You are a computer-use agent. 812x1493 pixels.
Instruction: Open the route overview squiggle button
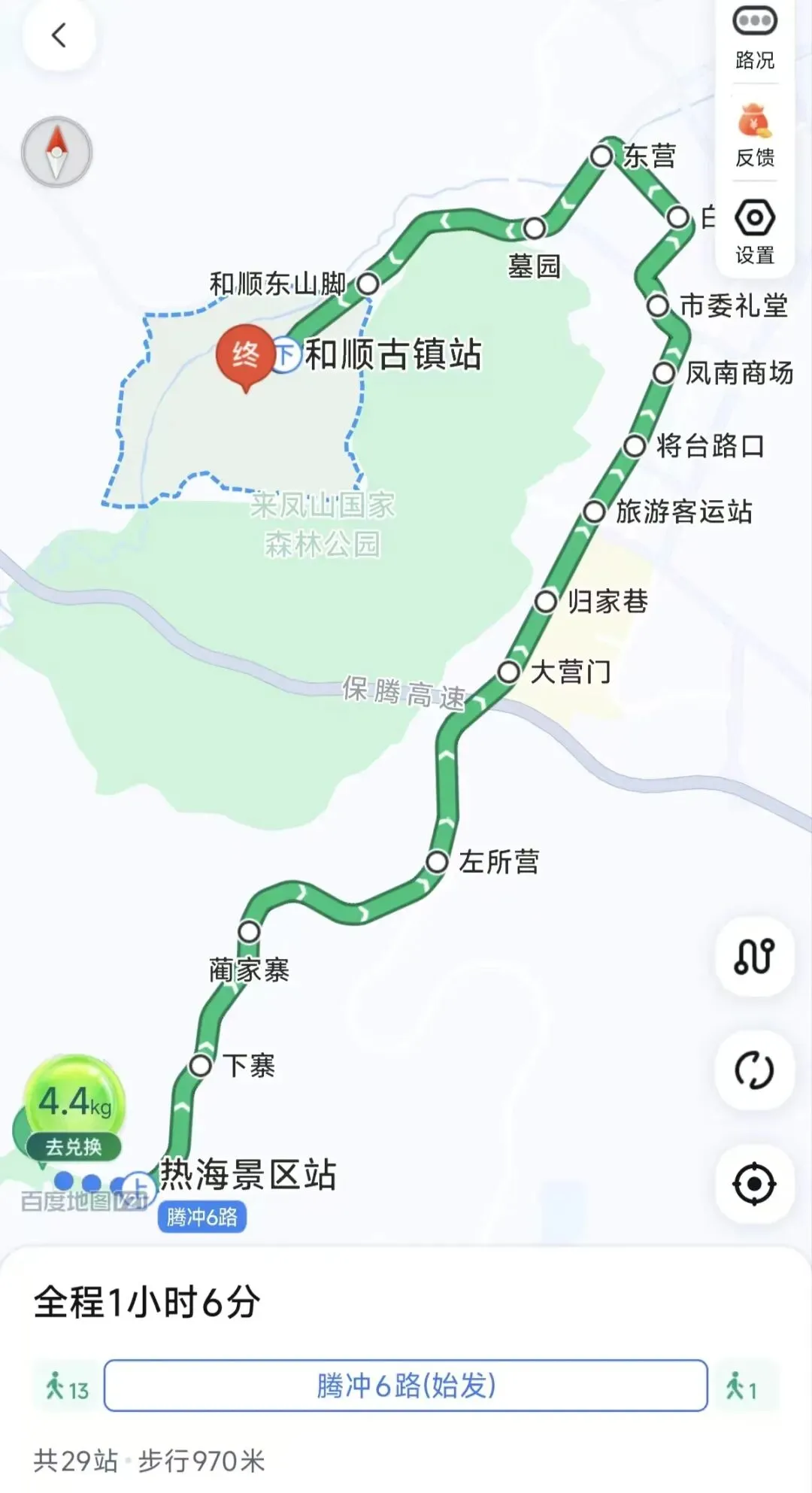pyautogui.click(x=754, y=956)
